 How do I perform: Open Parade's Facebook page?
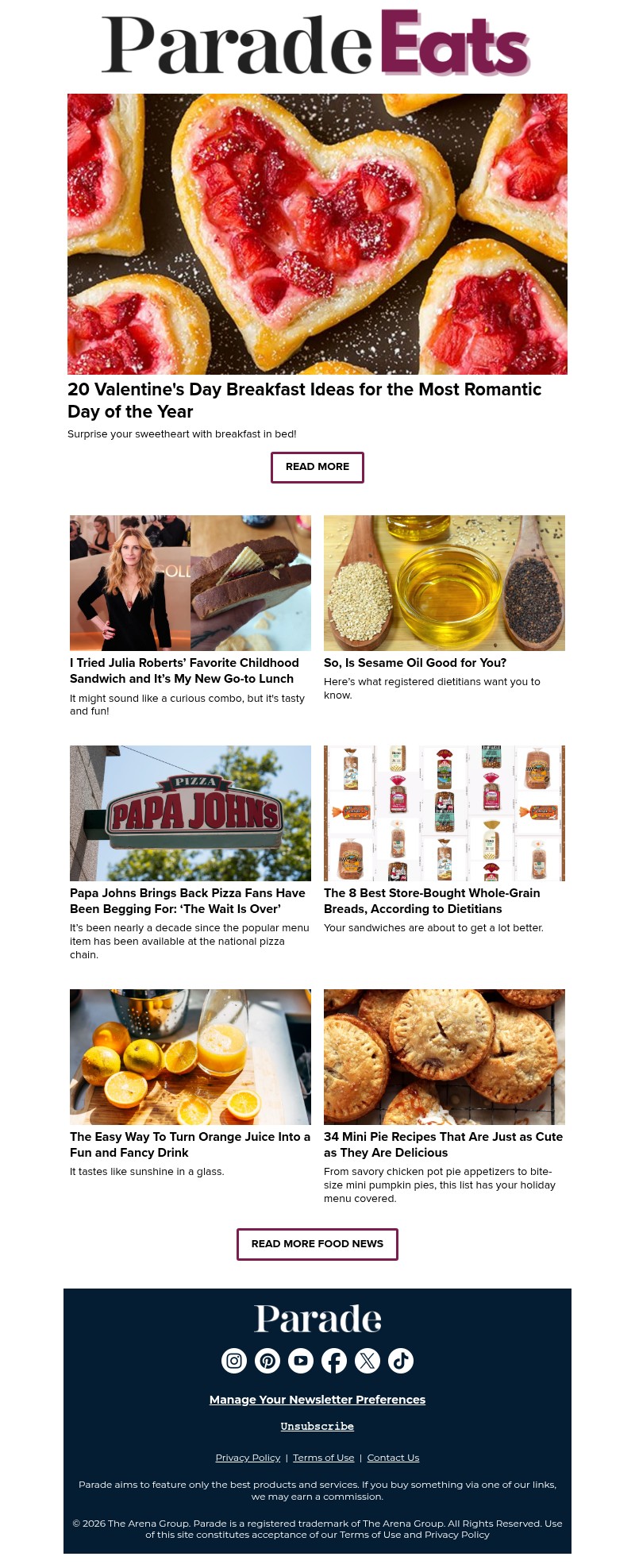tap(333, 1360)
